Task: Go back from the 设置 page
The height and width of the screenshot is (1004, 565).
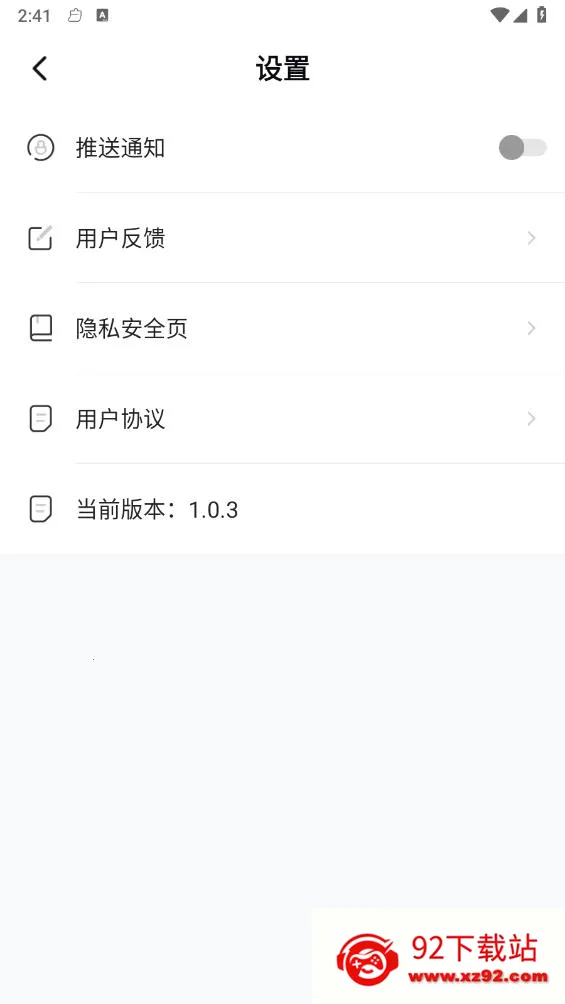Action: (40, 69)
